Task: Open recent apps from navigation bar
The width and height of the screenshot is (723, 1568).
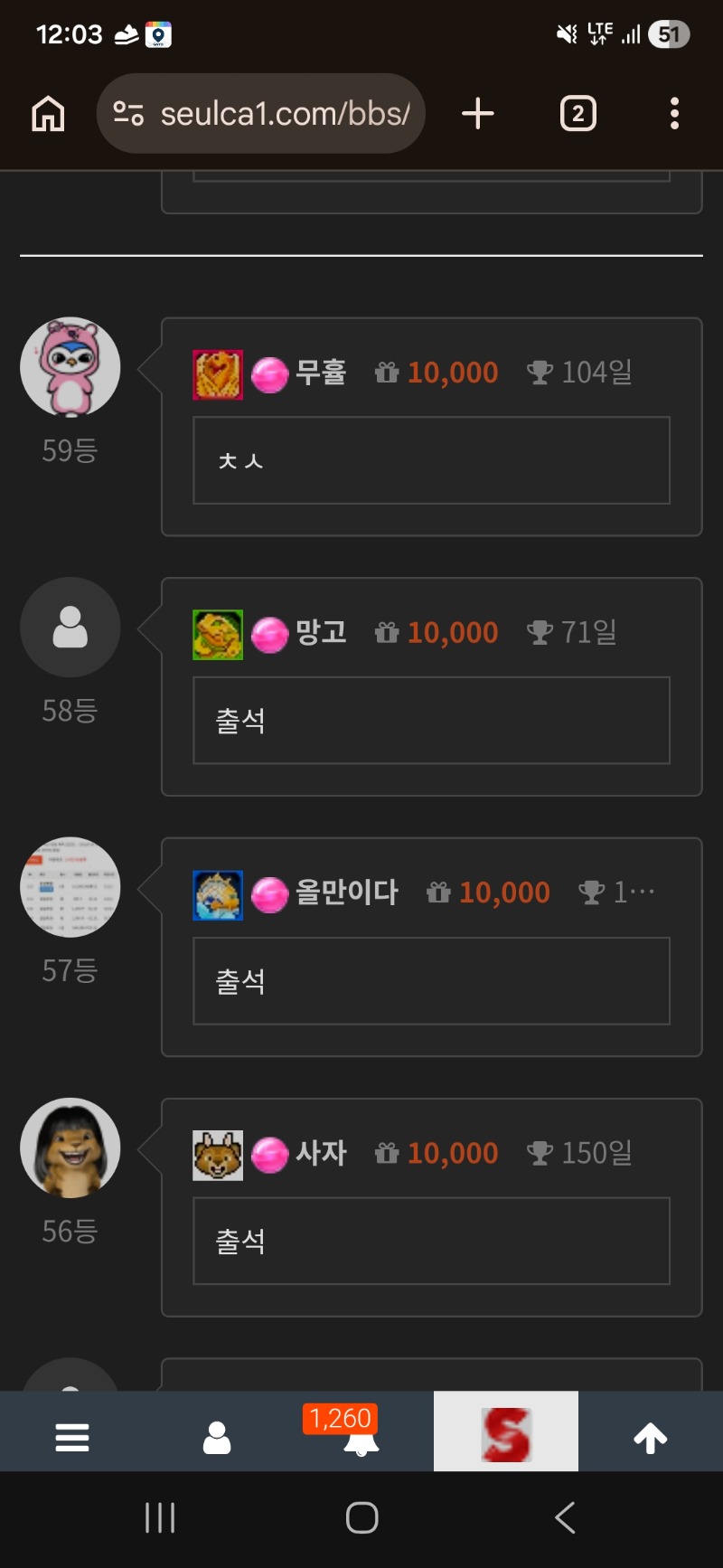Action: click(160, 1517)
